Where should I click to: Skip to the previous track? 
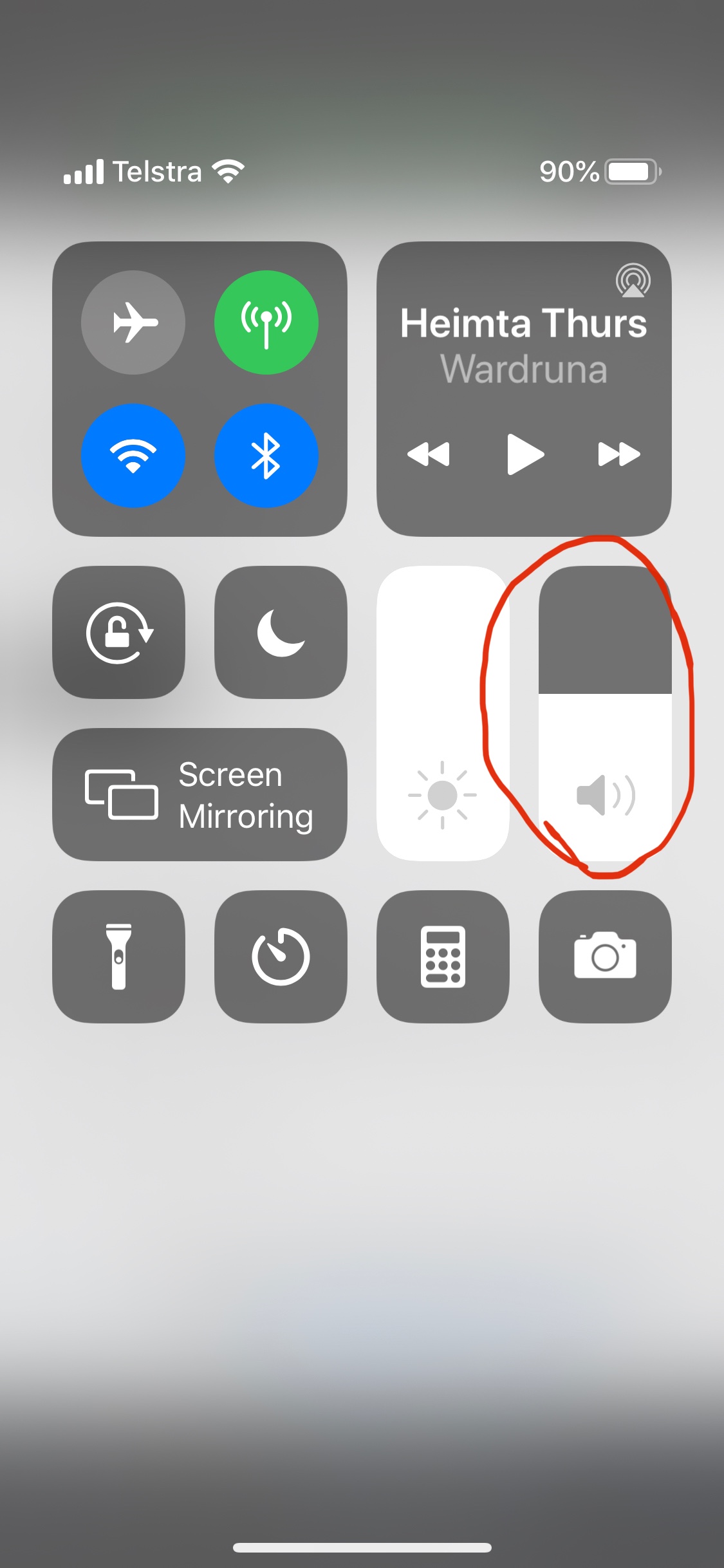coord(429,454)
